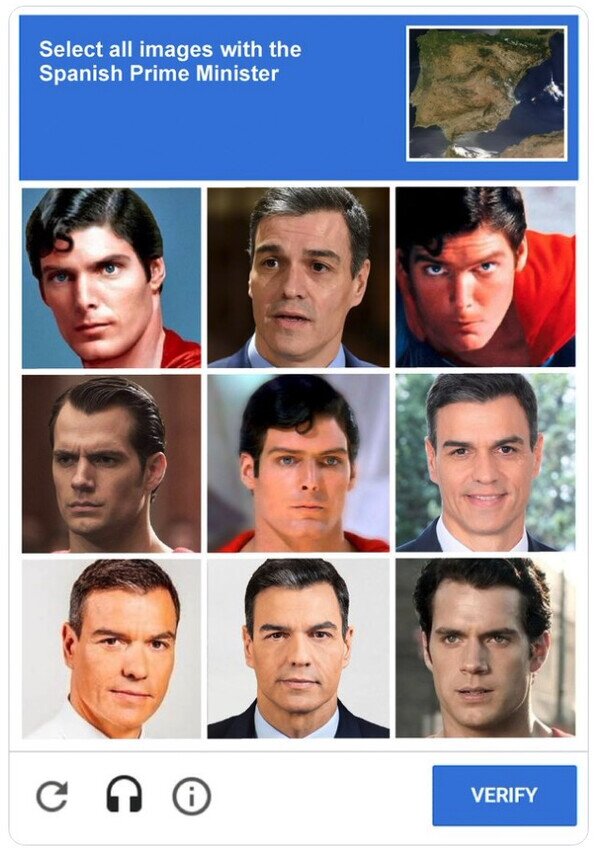Select the curly-haired man outdoors by a fence
The height and width of the screenshot is (854, 600).
485,648
